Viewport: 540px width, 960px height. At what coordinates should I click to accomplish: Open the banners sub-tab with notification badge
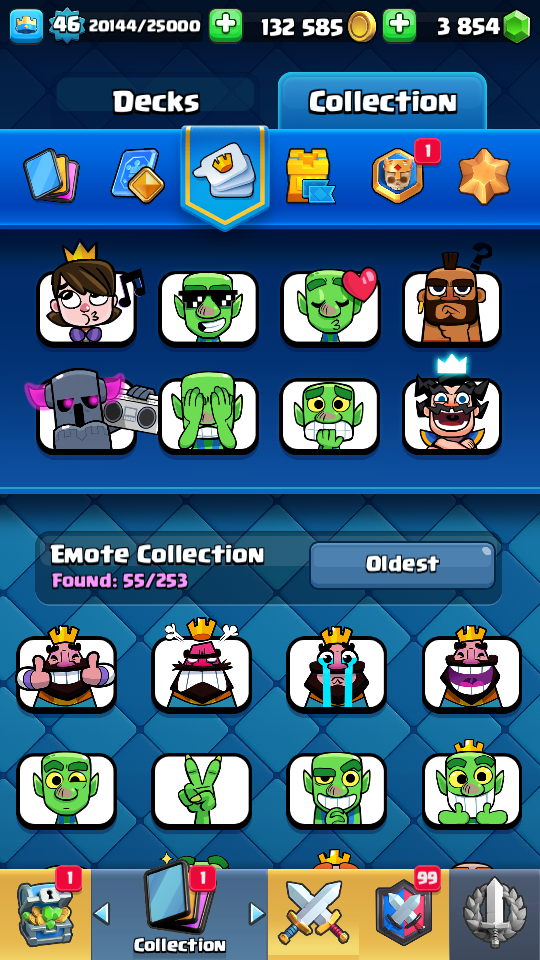399,176
